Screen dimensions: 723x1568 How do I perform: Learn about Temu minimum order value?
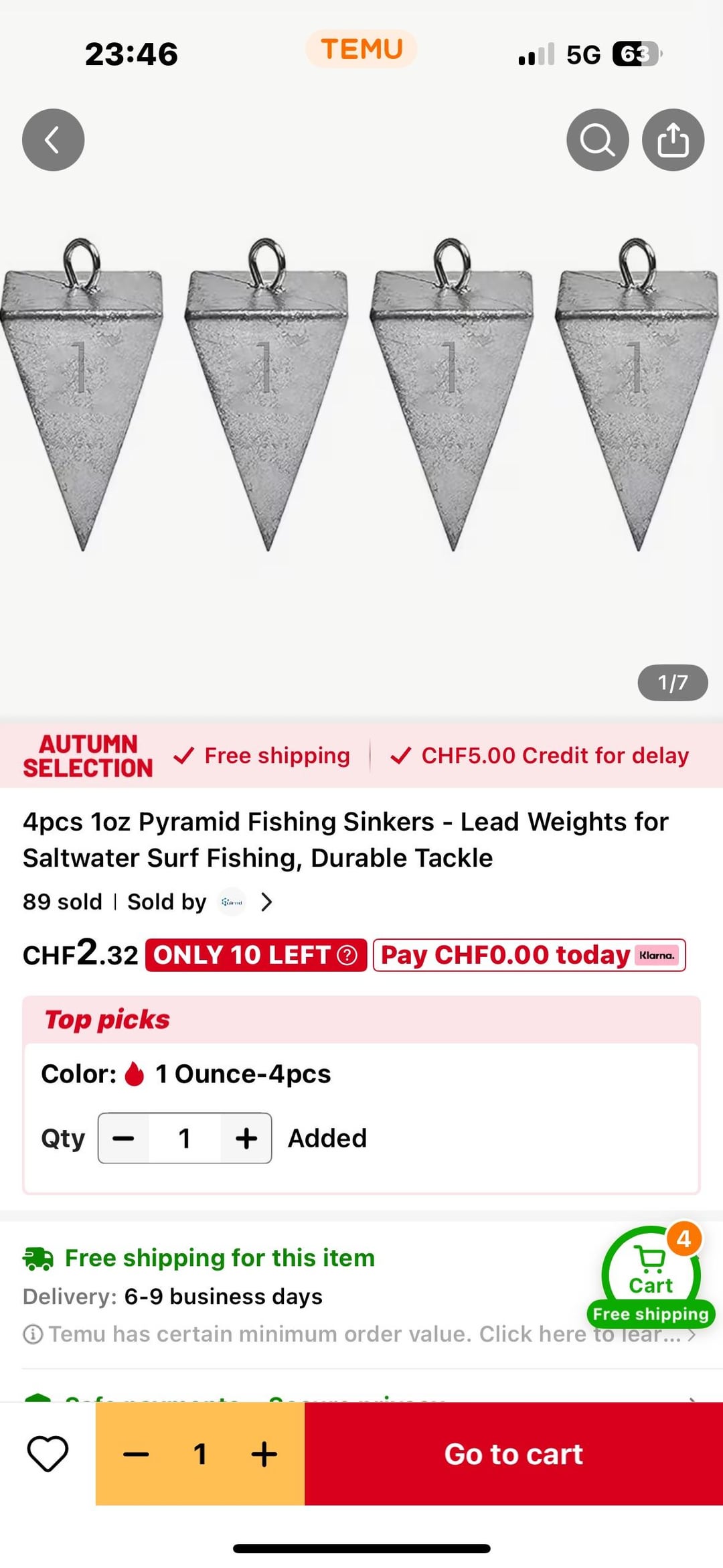coord(361,1334)
